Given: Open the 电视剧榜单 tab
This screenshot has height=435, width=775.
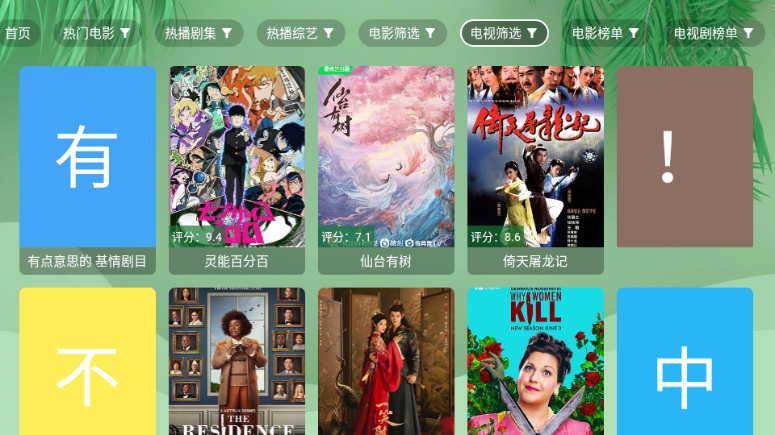Looking at the screenshot, I should (x=714, y=33).
